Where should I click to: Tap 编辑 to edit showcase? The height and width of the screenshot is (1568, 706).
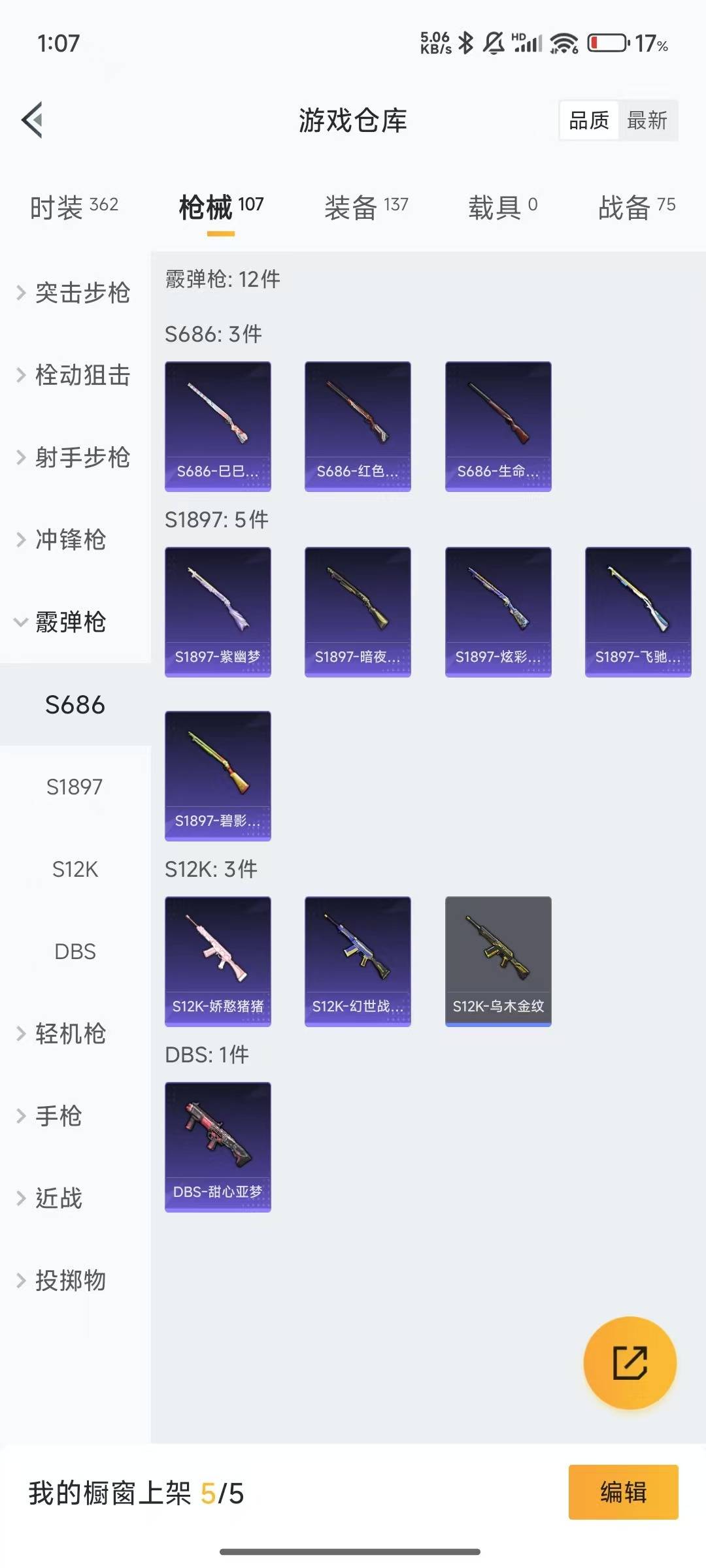tap(623, 1492)
